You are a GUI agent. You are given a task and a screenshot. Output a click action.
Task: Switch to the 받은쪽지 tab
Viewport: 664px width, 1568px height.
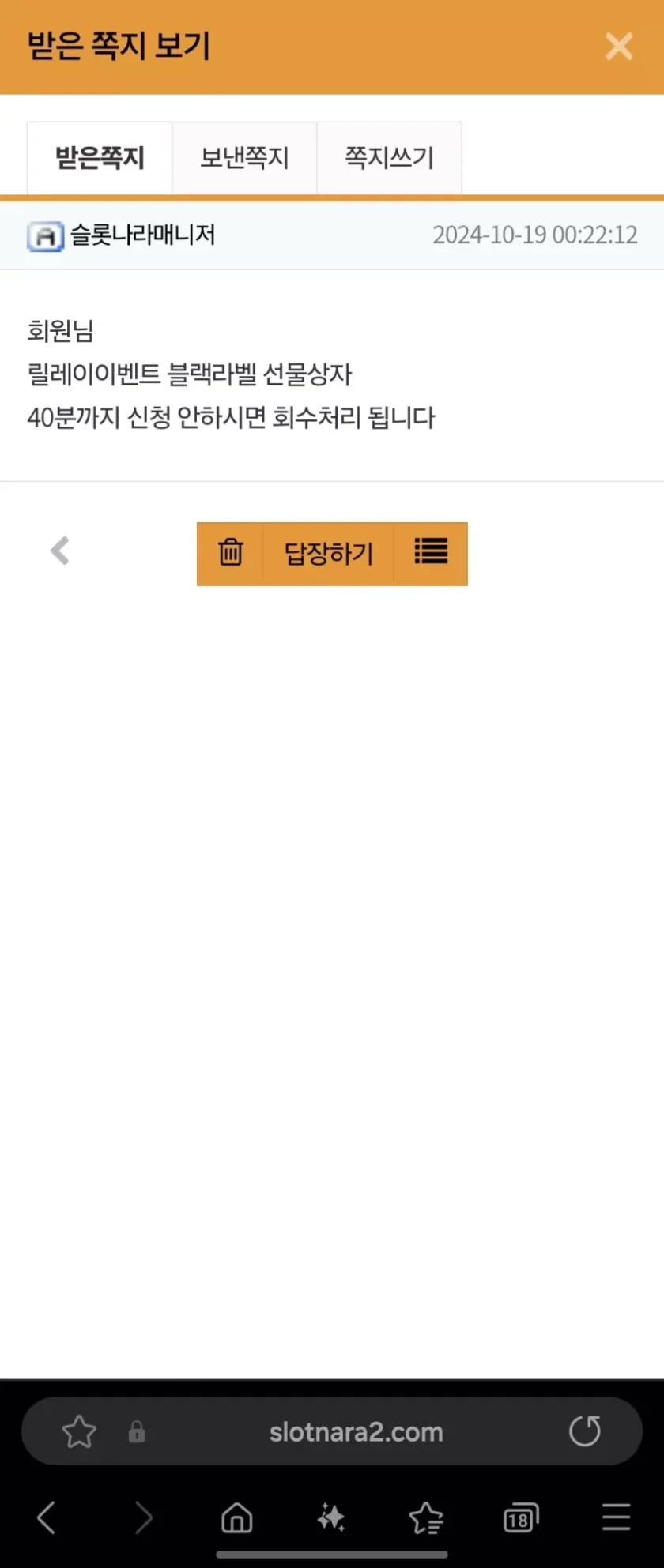[x=100, y=158]
